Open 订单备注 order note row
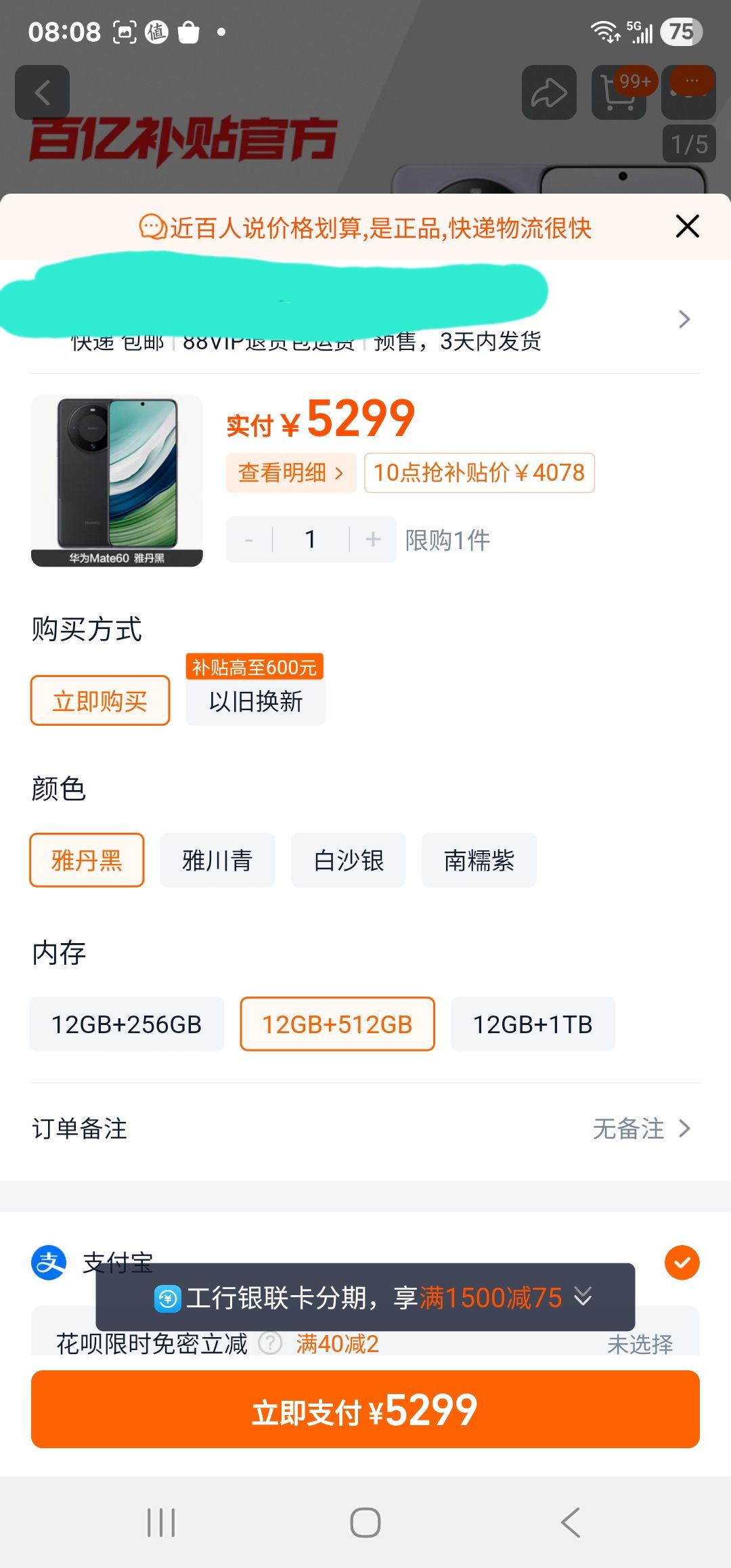Viewport: 731px width, 1568px height. tap(365, 1129)
